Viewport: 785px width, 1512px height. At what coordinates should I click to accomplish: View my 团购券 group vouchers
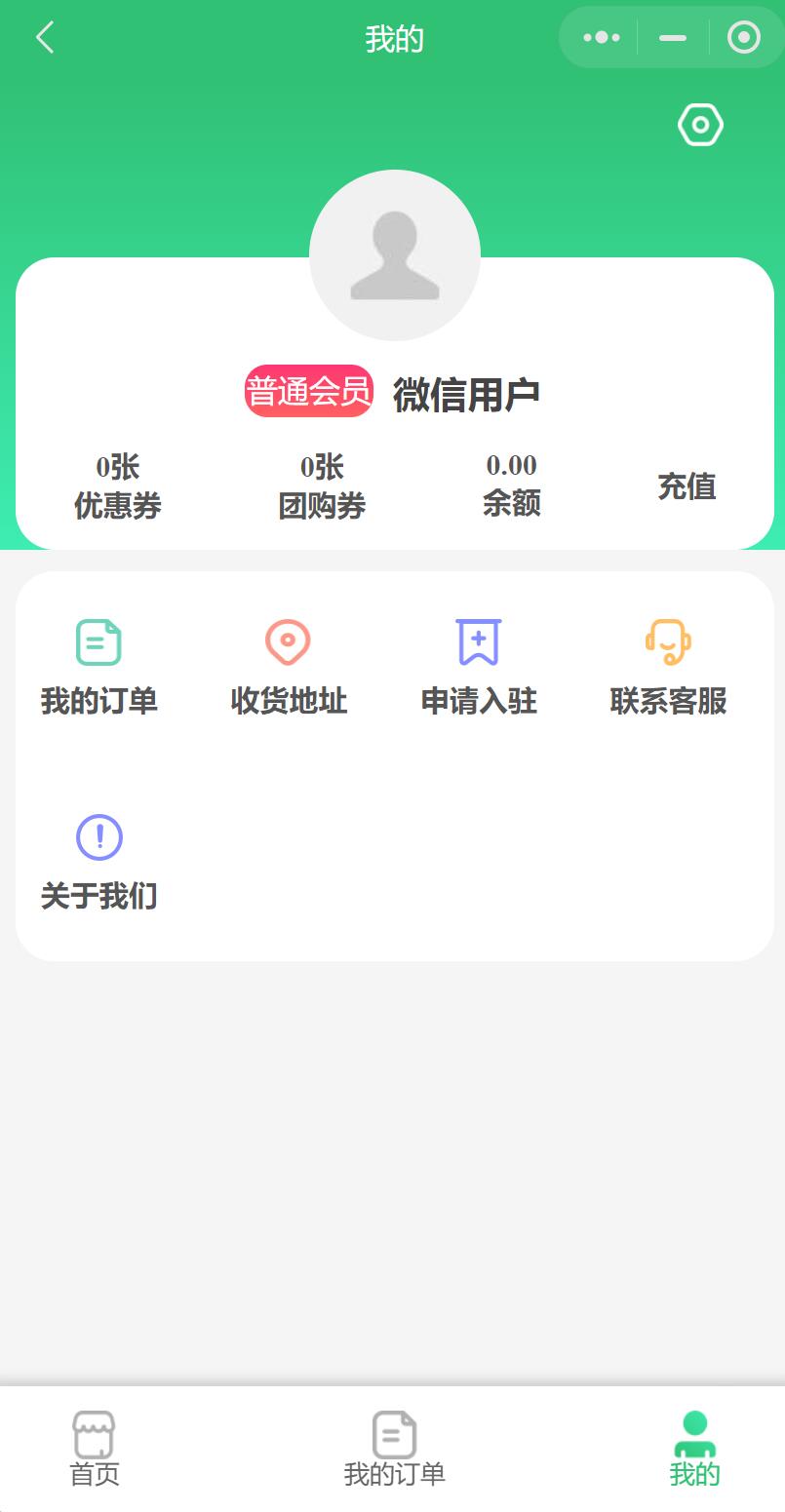tap(322, 486)
